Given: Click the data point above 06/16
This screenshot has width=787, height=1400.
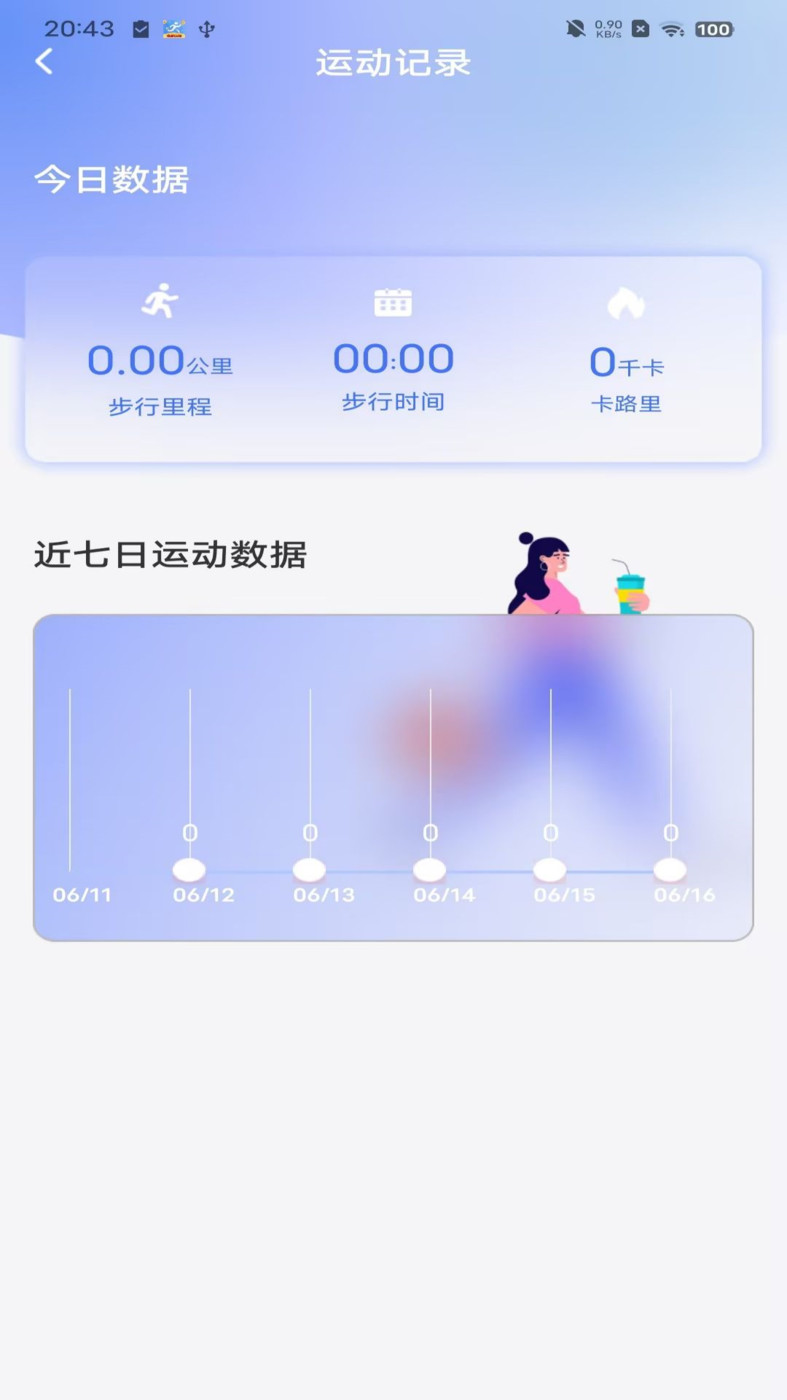Looking at the screenshot, I should 670,870.
